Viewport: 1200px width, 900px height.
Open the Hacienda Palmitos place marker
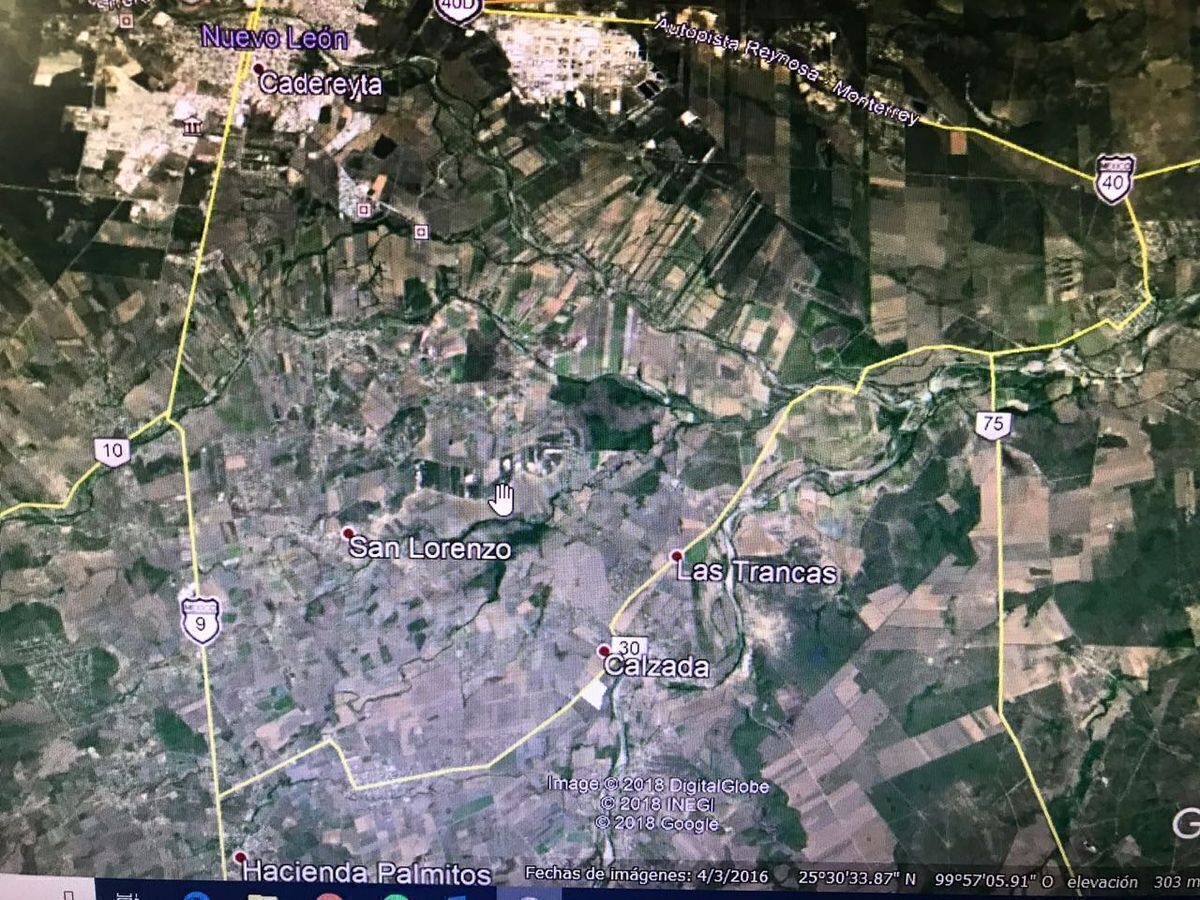[240, 857]
